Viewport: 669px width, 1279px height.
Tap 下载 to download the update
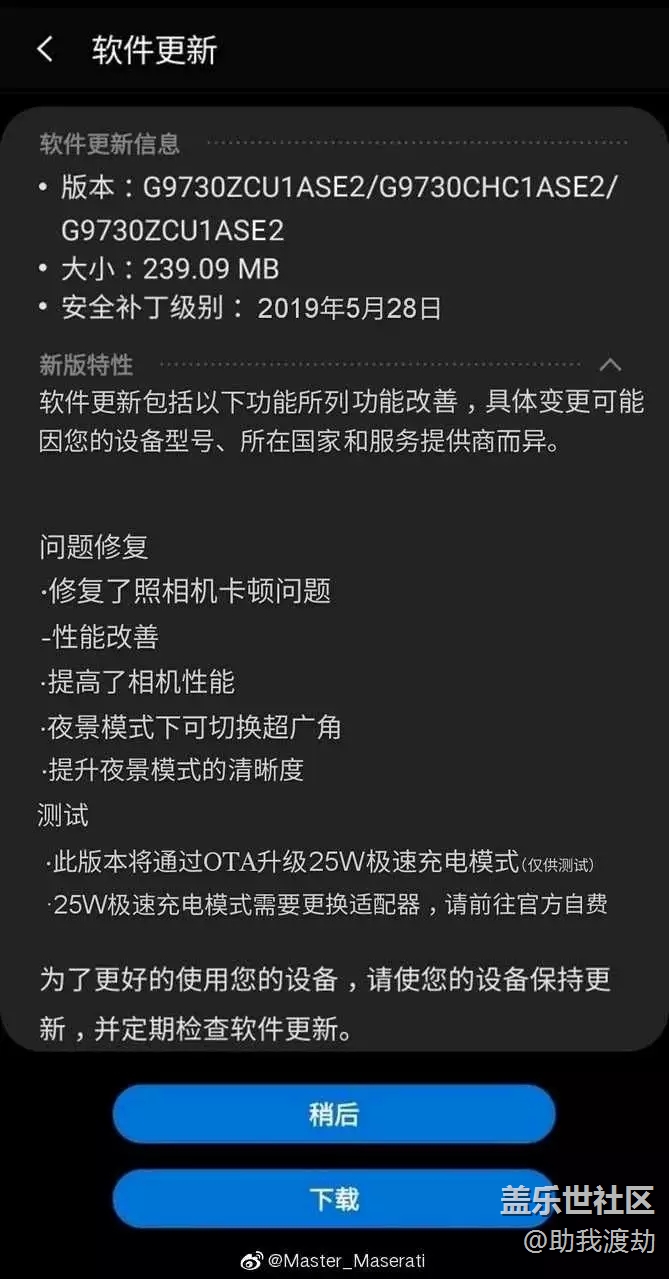pos(333,1198)
